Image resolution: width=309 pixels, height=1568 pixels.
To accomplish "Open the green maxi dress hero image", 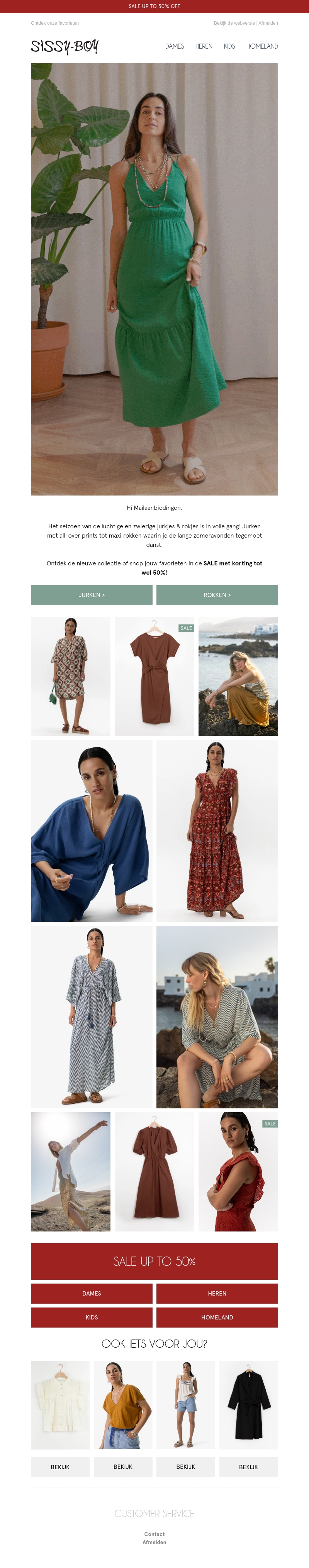I will coord(154,279).
